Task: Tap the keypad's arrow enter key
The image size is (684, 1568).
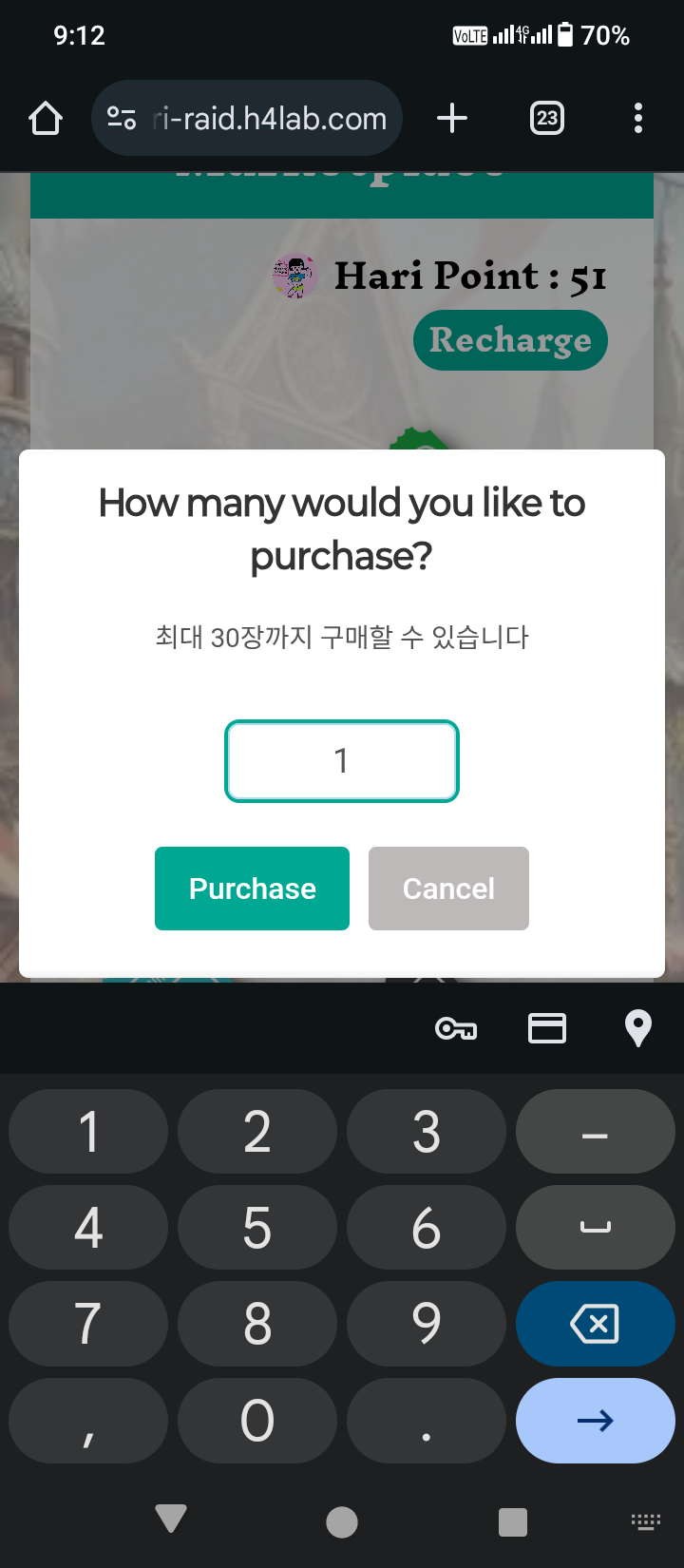Action: [x=595, y=1421]
